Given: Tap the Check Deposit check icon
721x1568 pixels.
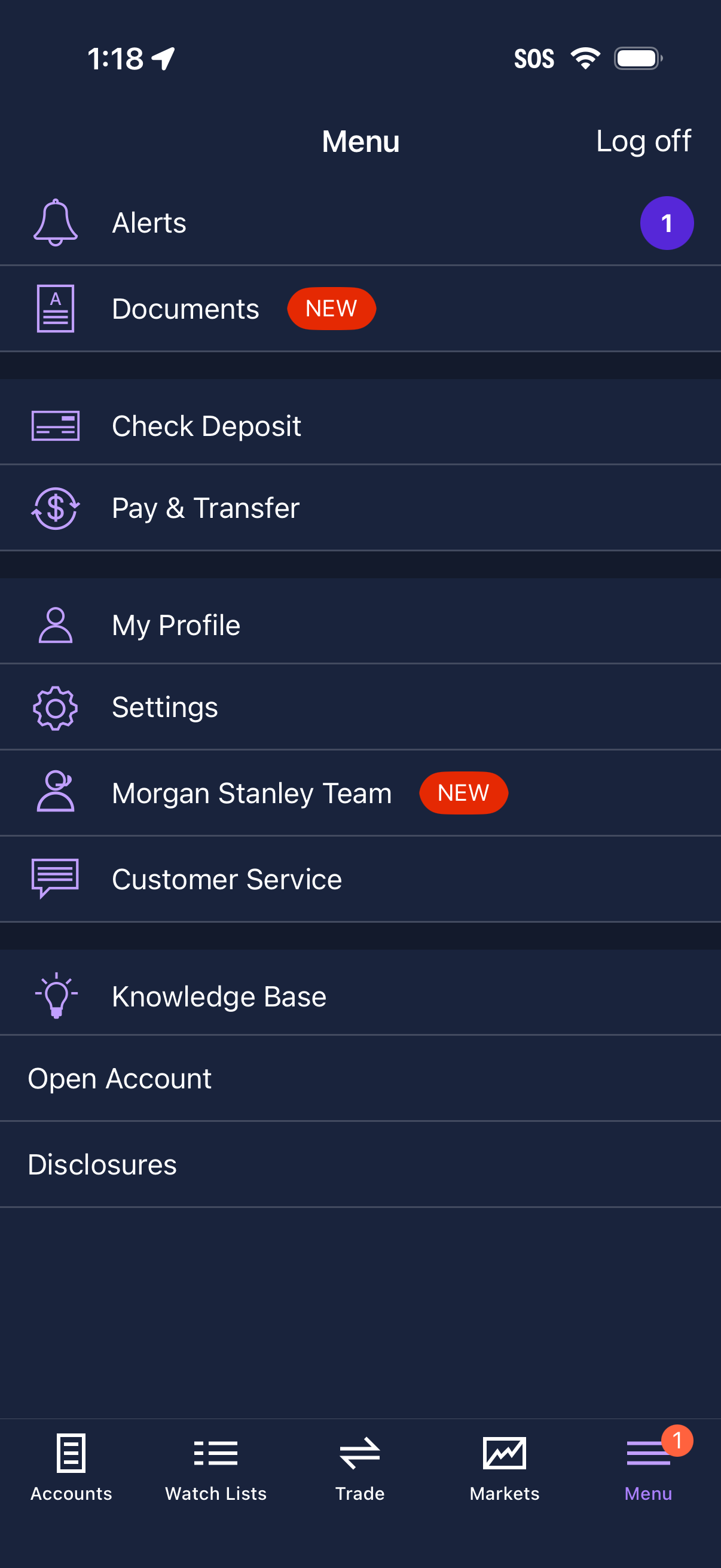Looking at the screenshot, I should (55, 425).
